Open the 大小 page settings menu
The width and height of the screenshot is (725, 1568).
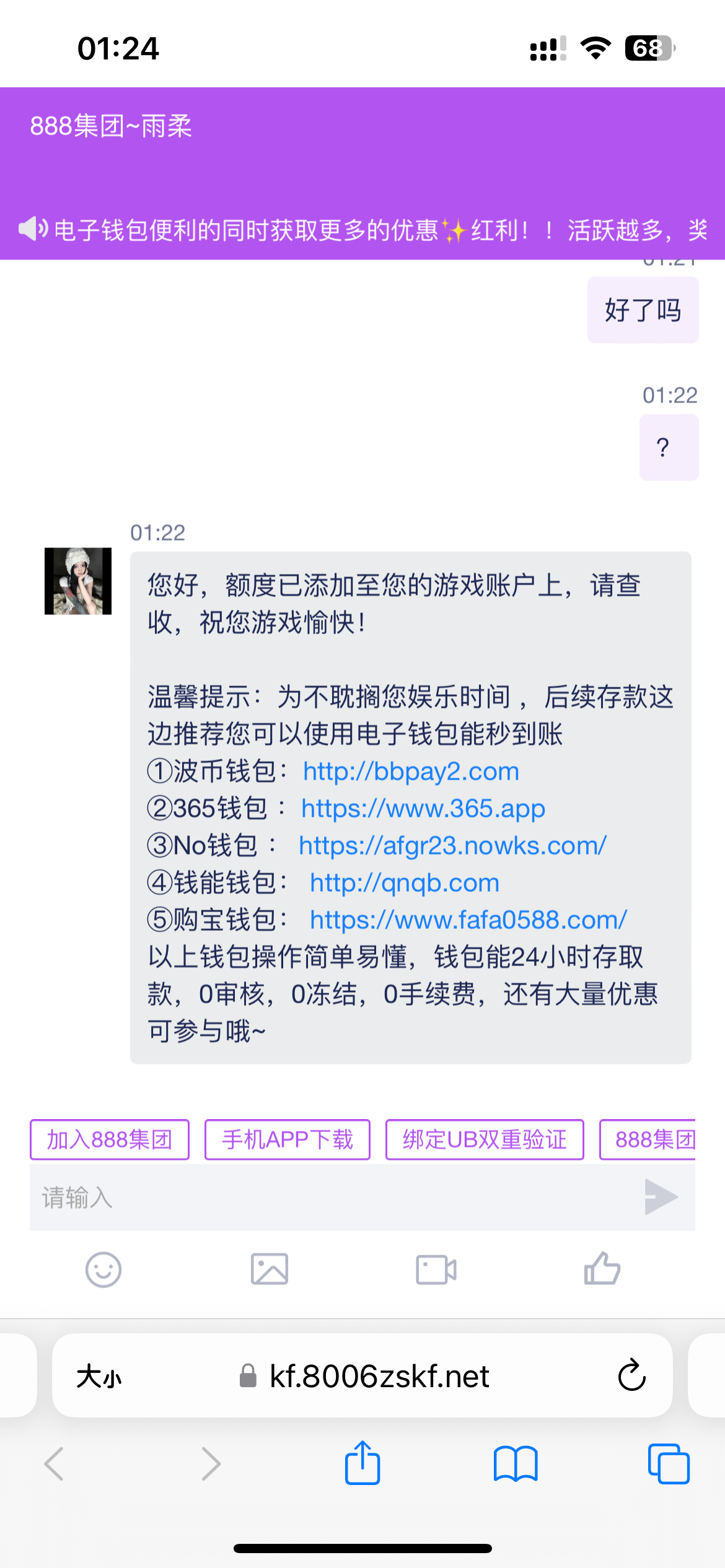pyautogui.click(x=99, y=1377)
